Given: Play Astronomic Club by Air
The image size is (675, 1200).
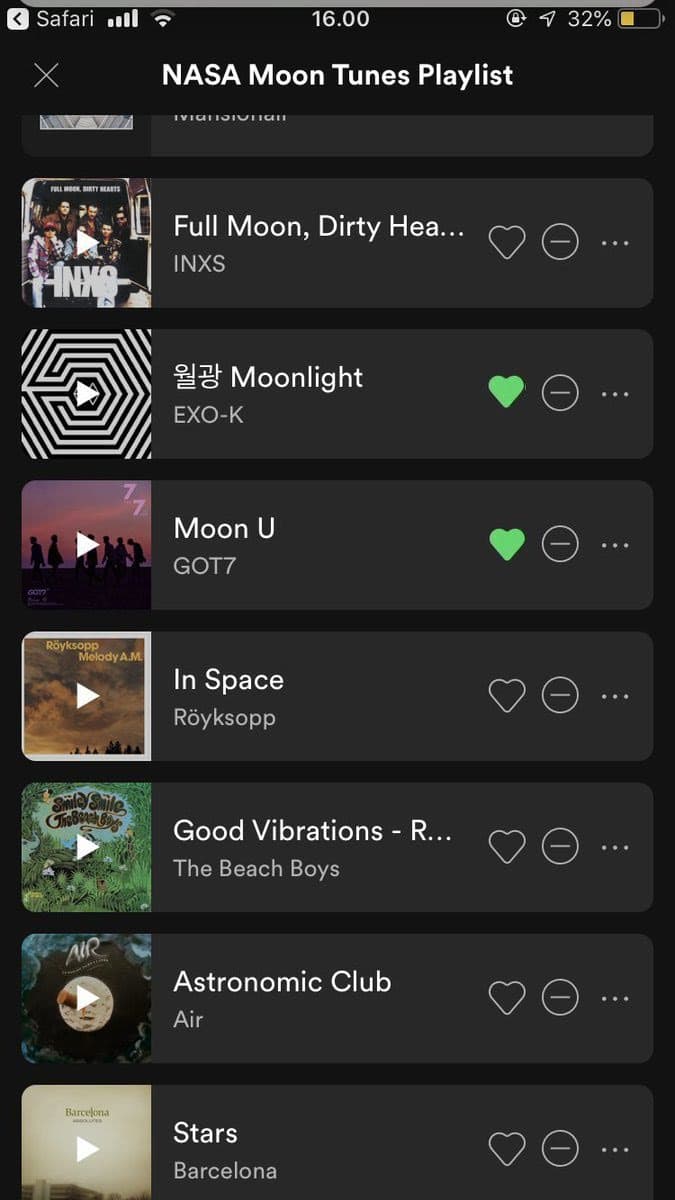Looking at the screenshot, I should (x=87, y=998).
